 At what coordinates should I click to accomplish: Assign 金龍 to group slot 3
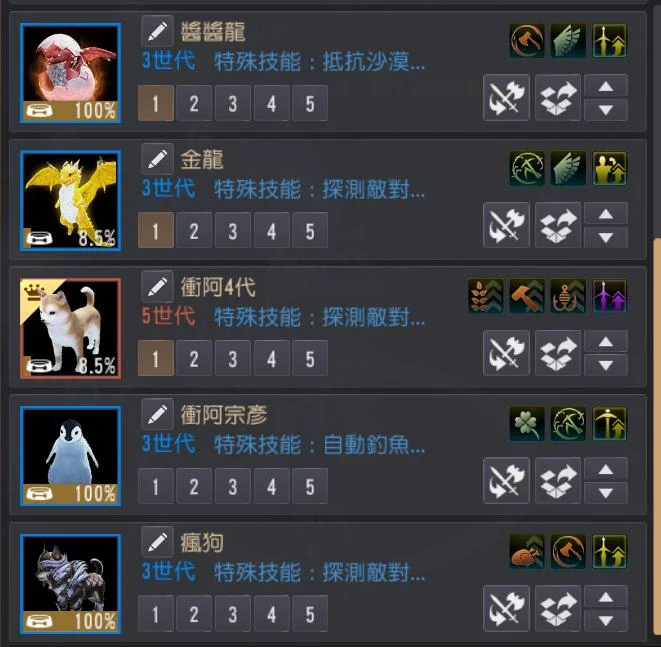click(232, 231)
